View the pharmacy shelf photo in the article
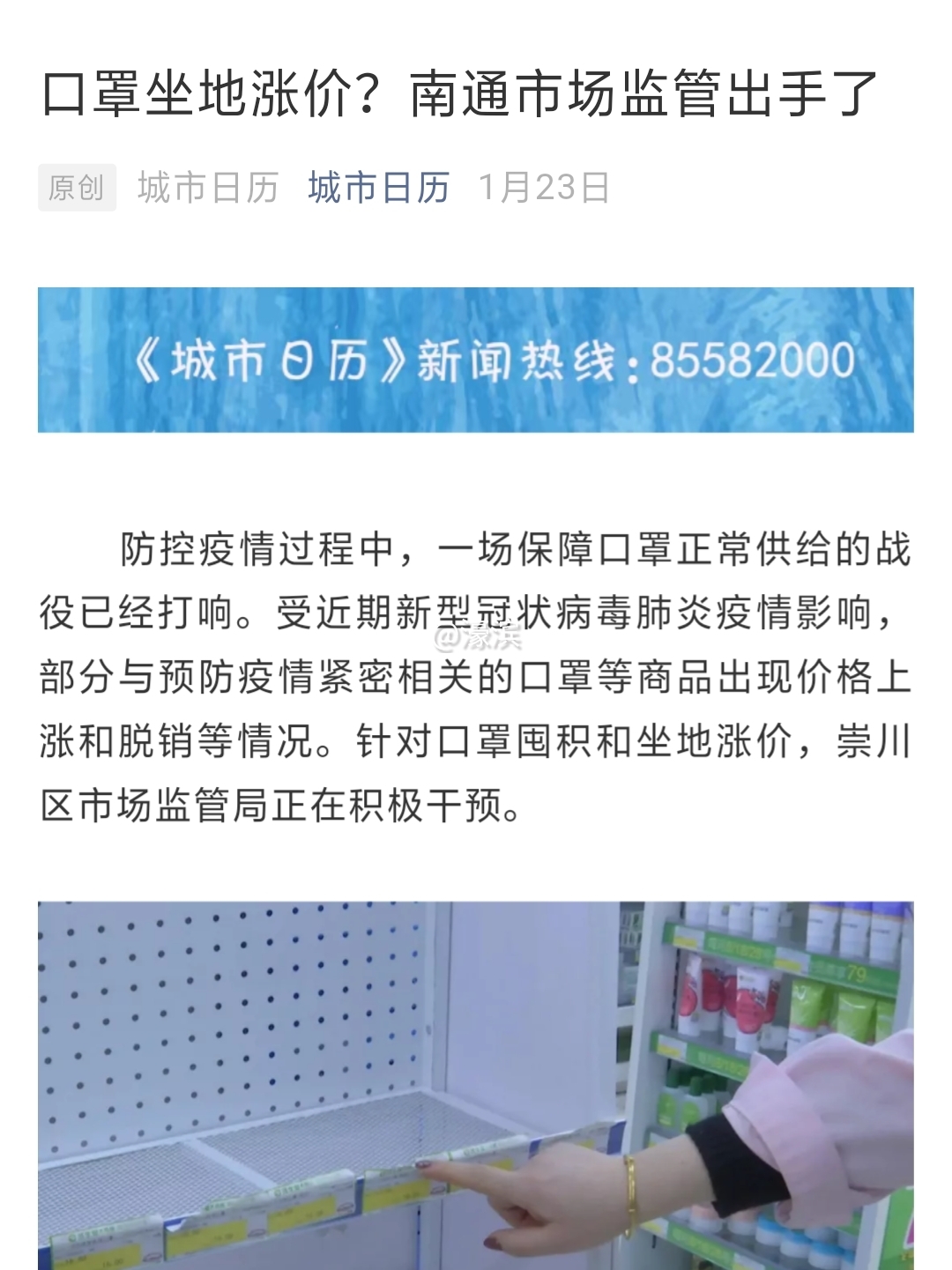This screenshot has height=1270, width=952. pyautogui.click(x=475, y=1084)
